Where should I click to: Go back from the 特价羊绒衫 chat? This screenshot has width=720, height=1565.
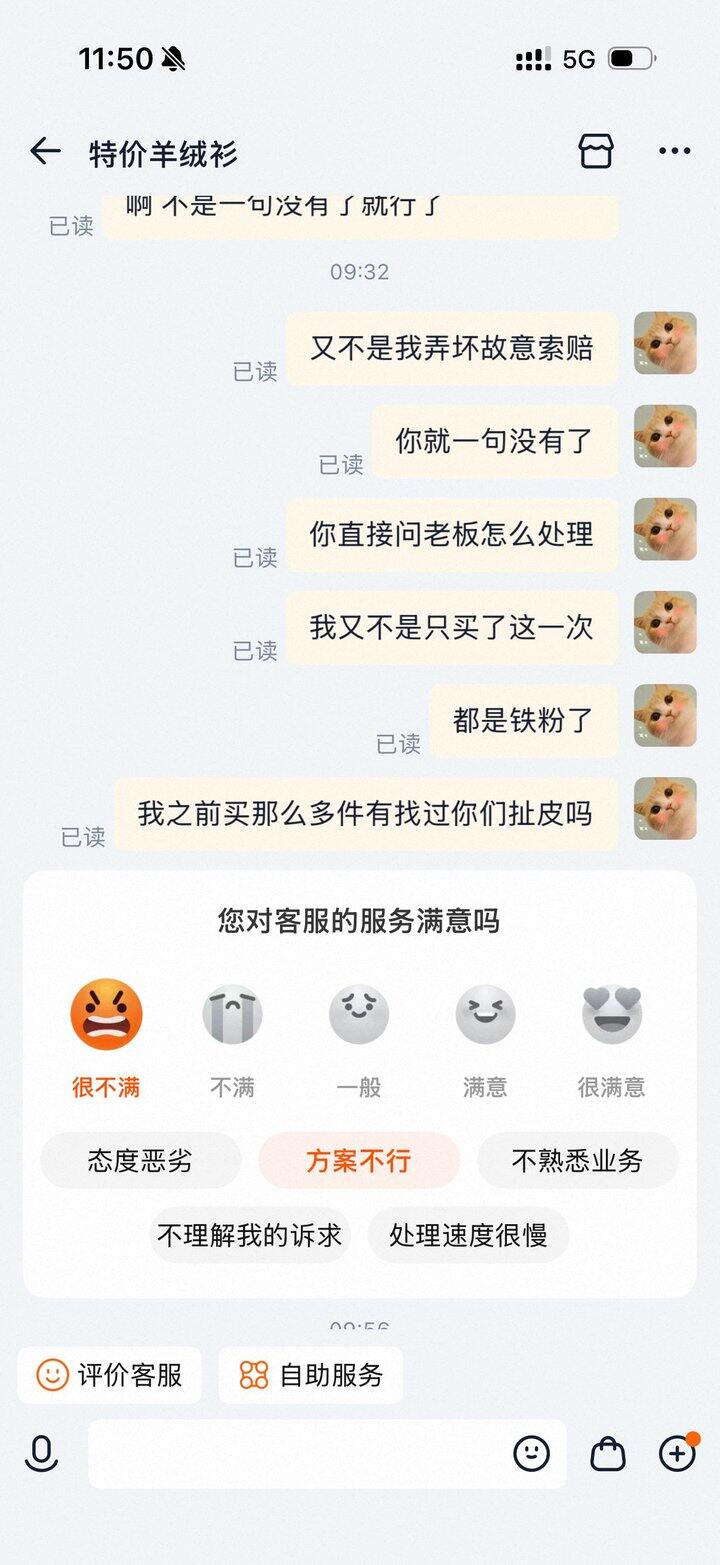click(45, 152)
